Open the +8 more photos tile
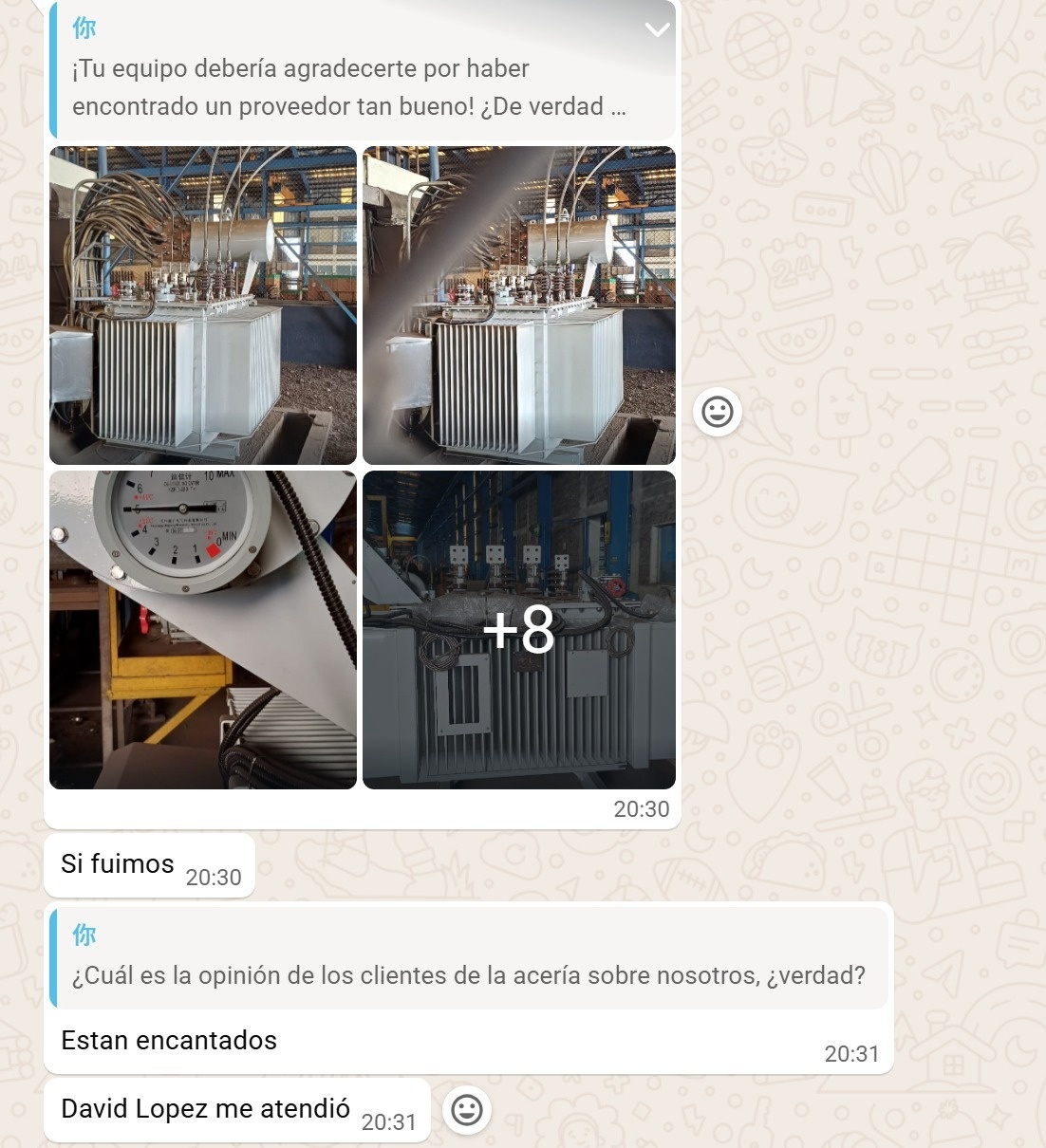The height and width of the screenshot is (1148, 1046). pyautogui.click(x=519, y=630)
